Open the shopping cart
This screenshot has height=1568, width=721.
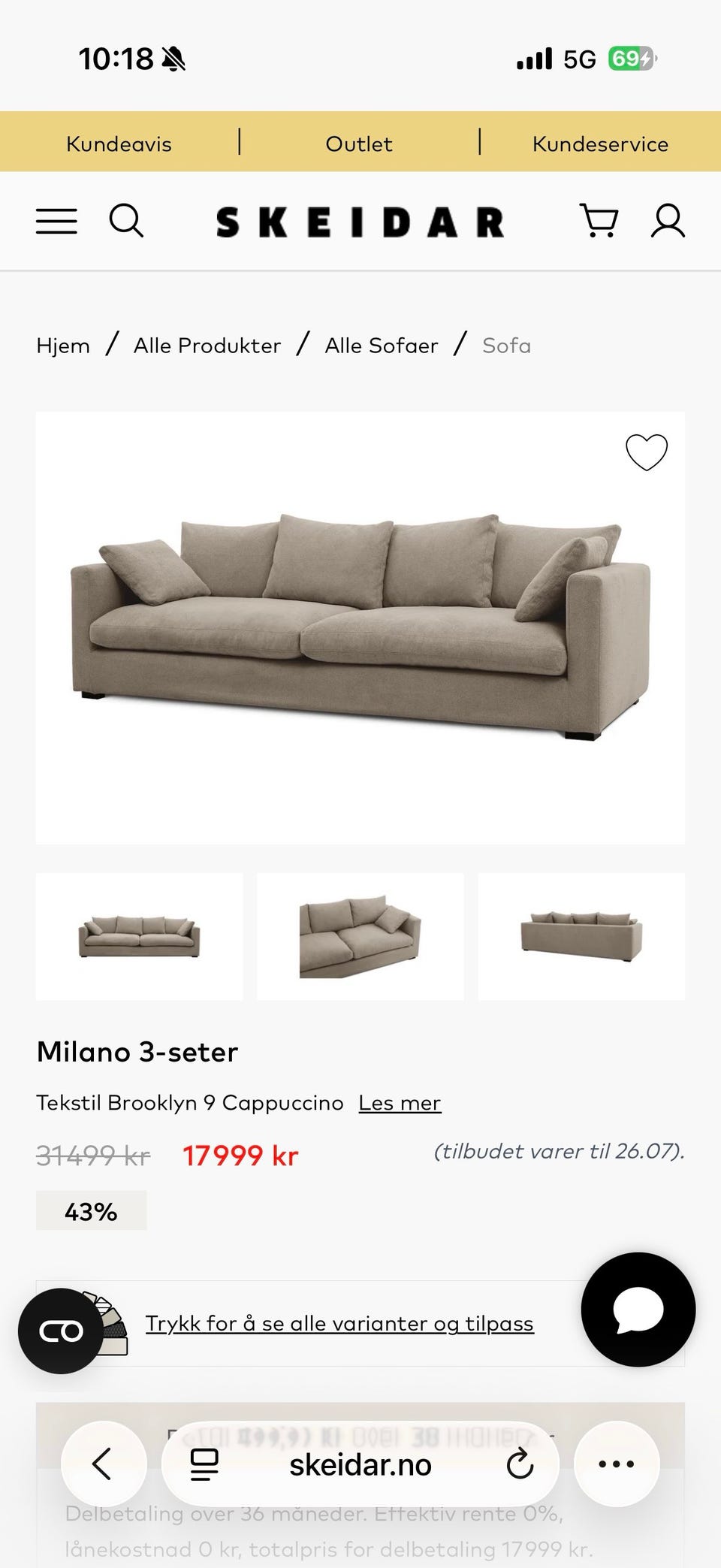coord(599,221)
